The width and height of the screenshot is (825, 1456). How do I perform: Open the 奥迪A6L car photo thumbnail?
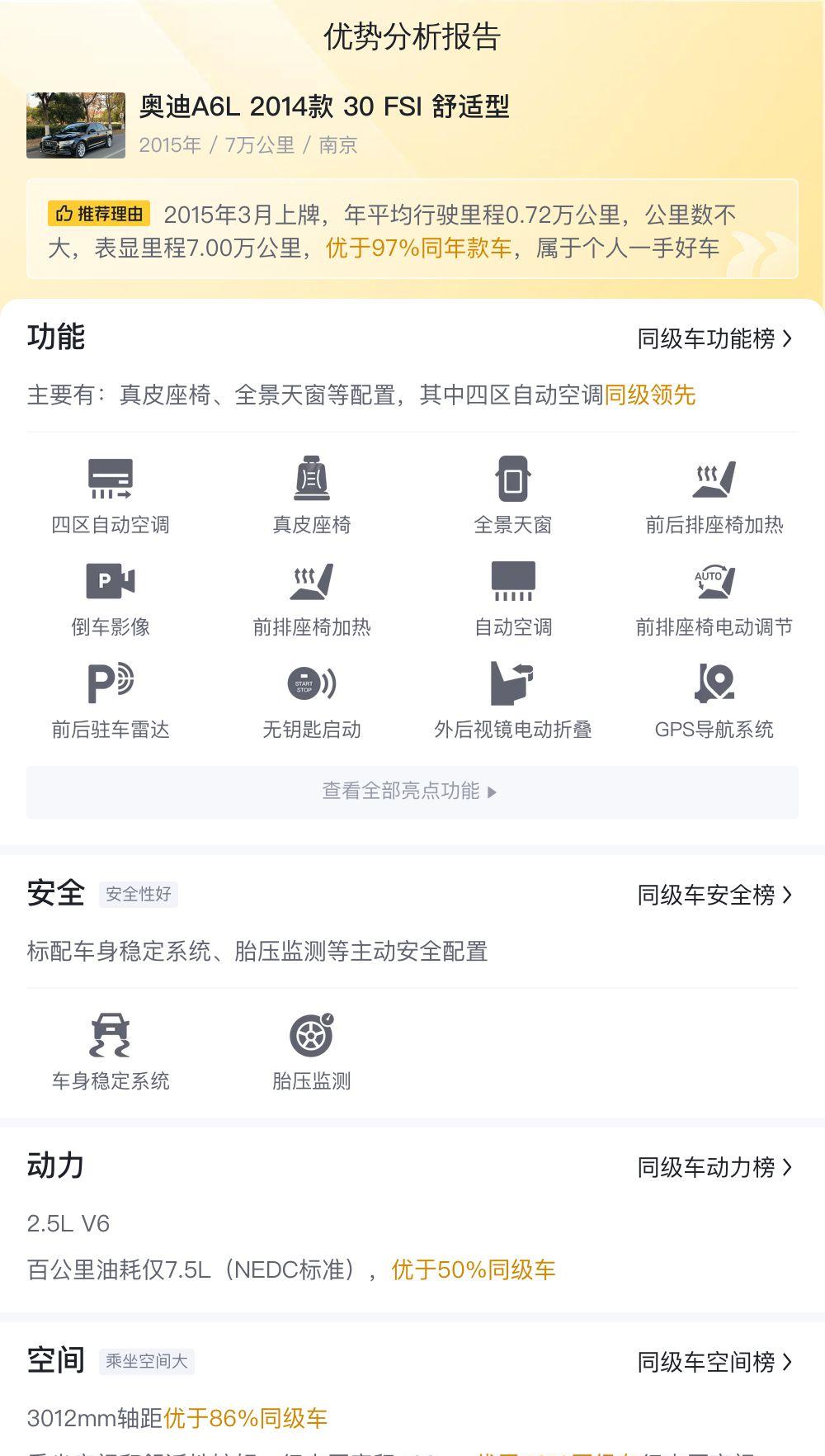tap(76, 125)
